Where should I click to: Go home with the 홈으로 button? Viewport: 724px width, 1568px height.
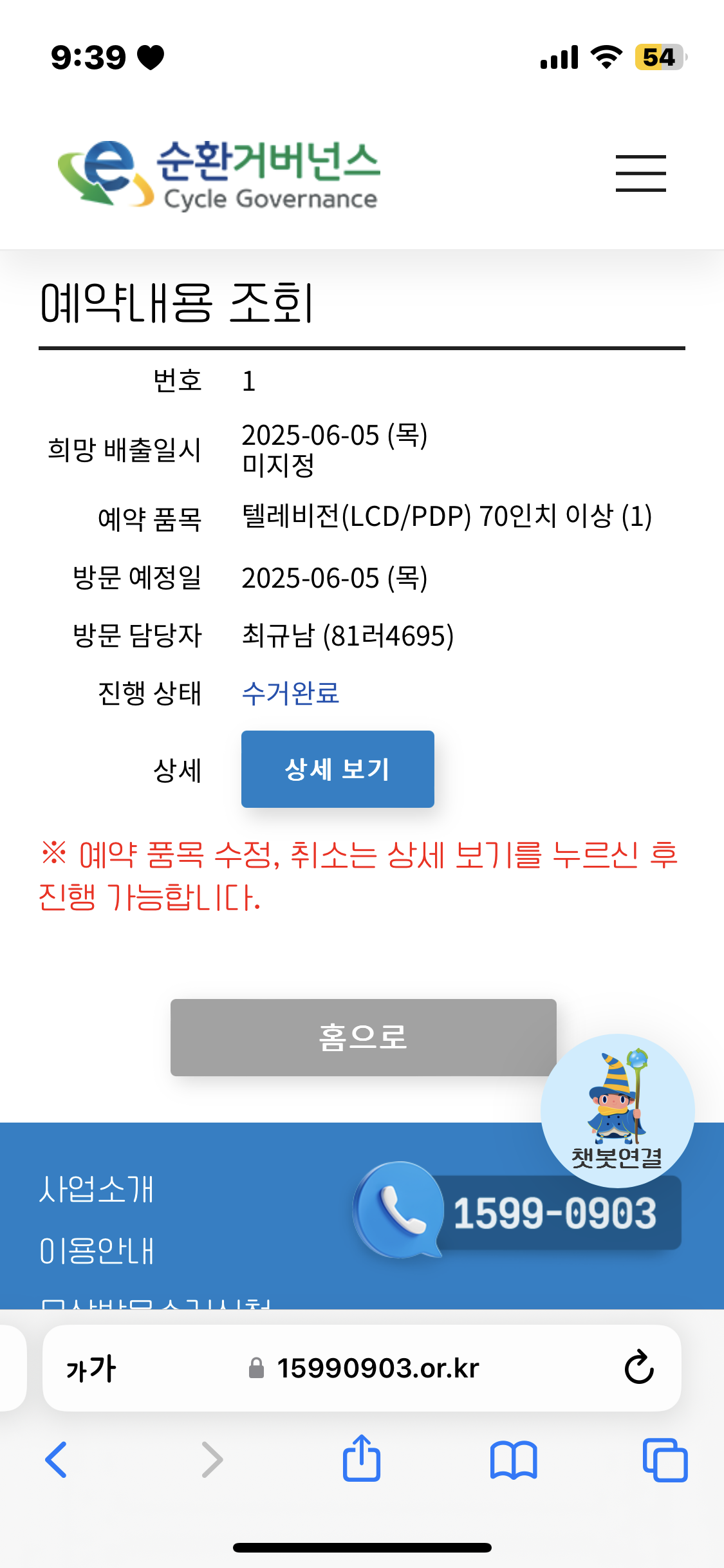coord(363,1037)
